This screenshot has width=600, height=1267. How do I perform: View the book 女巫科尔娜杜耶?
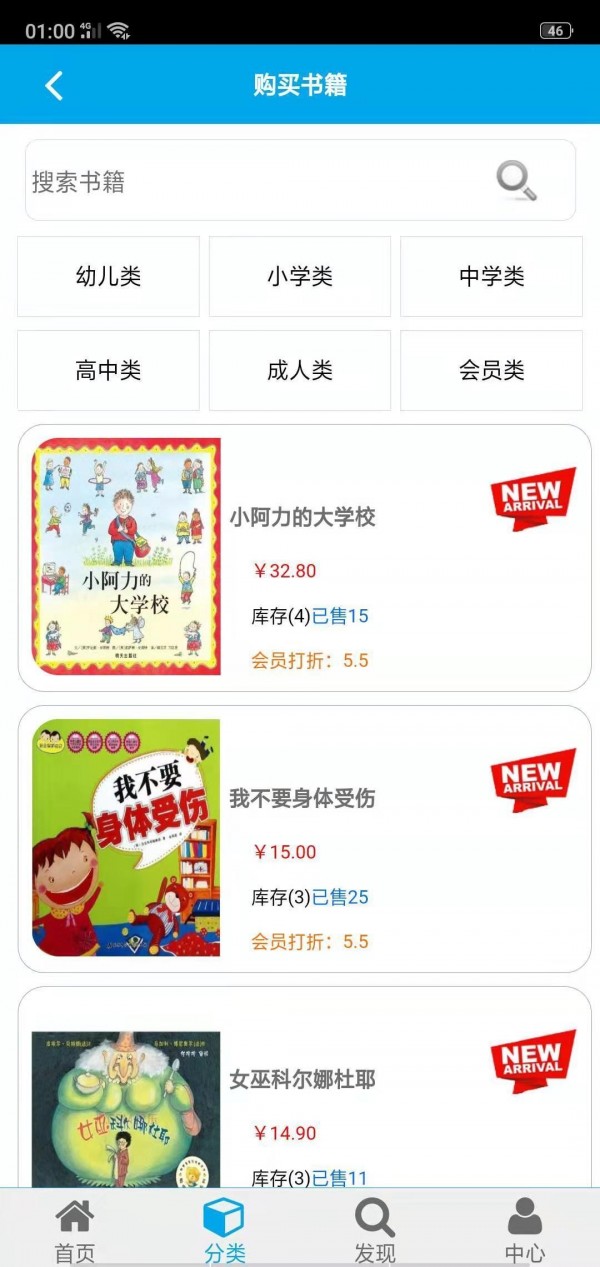pyautogui.click(x=303, y=1080)
